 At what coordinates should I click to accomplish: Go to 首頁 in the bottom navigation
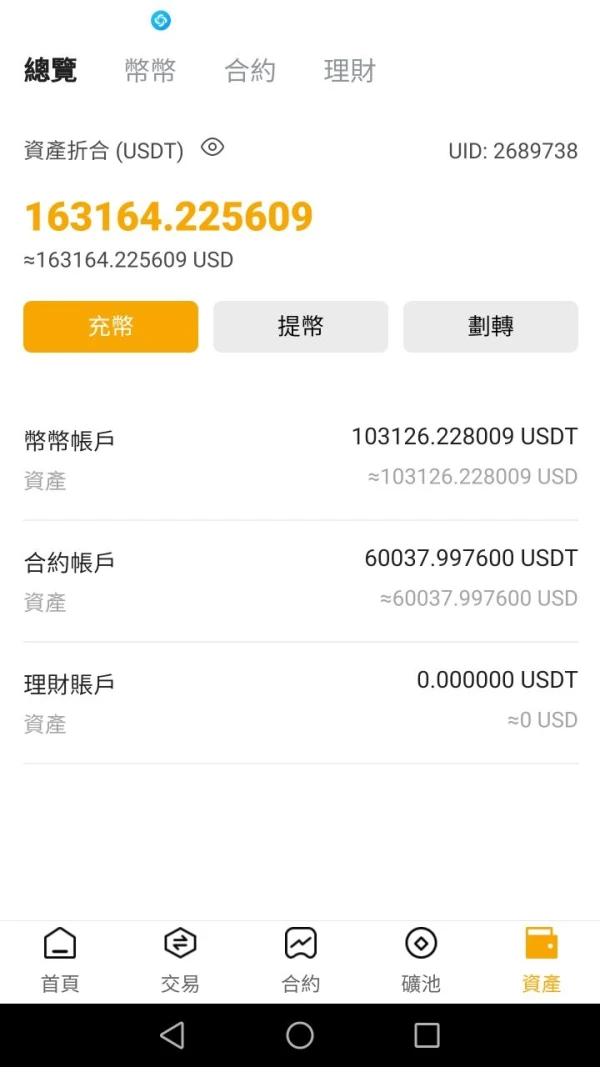coord(60,961)
